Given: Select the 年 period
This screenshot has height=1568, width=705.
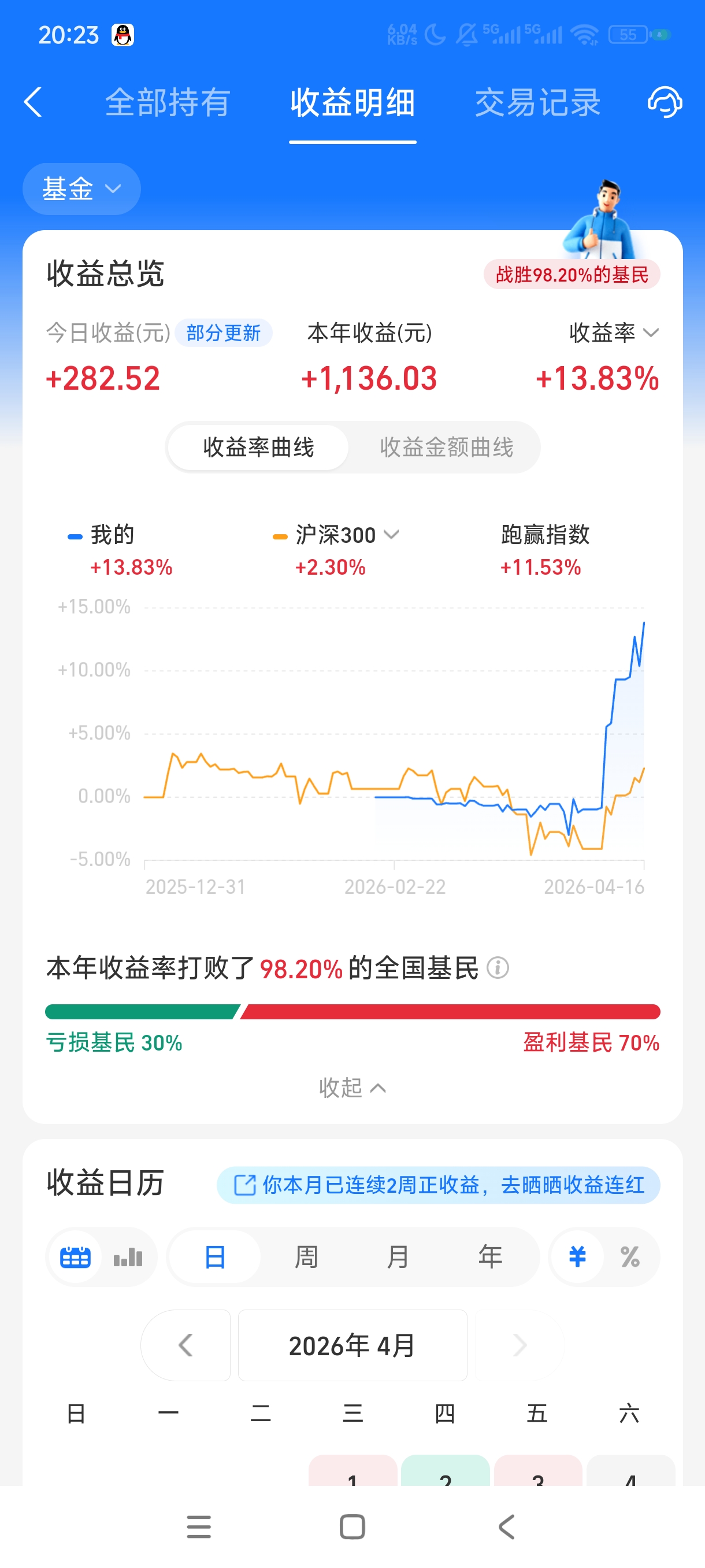Looking at the screenshot, I should (x=489, y=1257).
